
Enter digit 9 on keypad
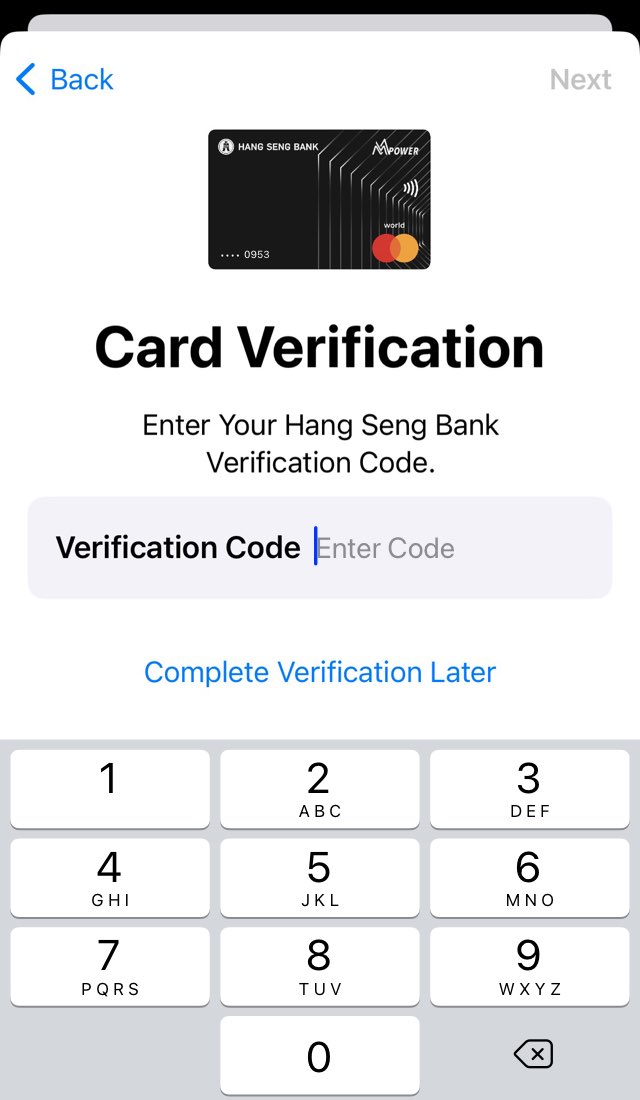[x=530, y=966]
